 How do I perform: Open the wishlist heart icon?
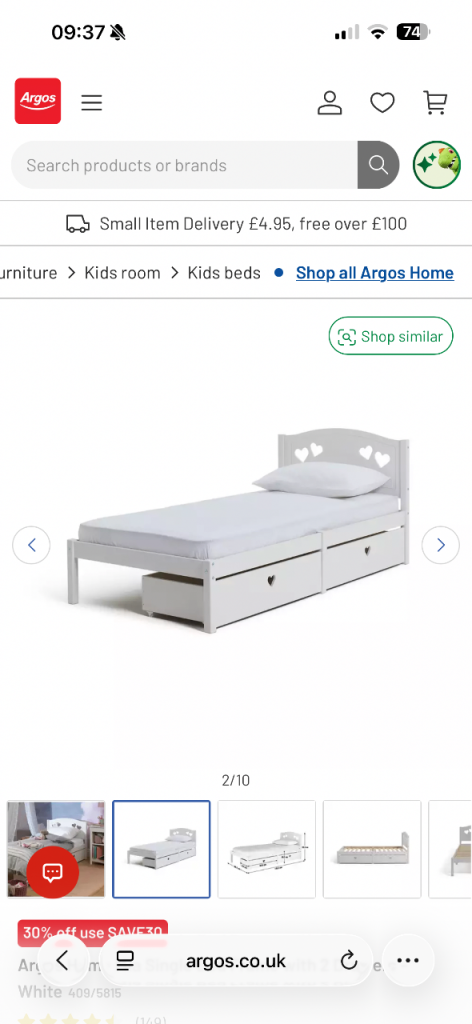coord(383,103)
